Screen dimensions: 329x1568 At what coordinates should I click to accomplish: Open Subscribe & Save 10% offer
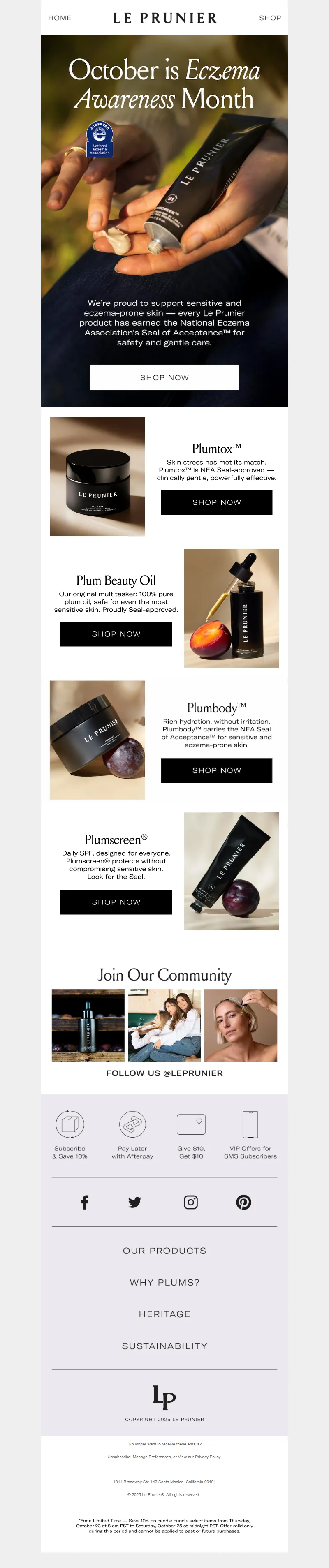pos(70,1135)
